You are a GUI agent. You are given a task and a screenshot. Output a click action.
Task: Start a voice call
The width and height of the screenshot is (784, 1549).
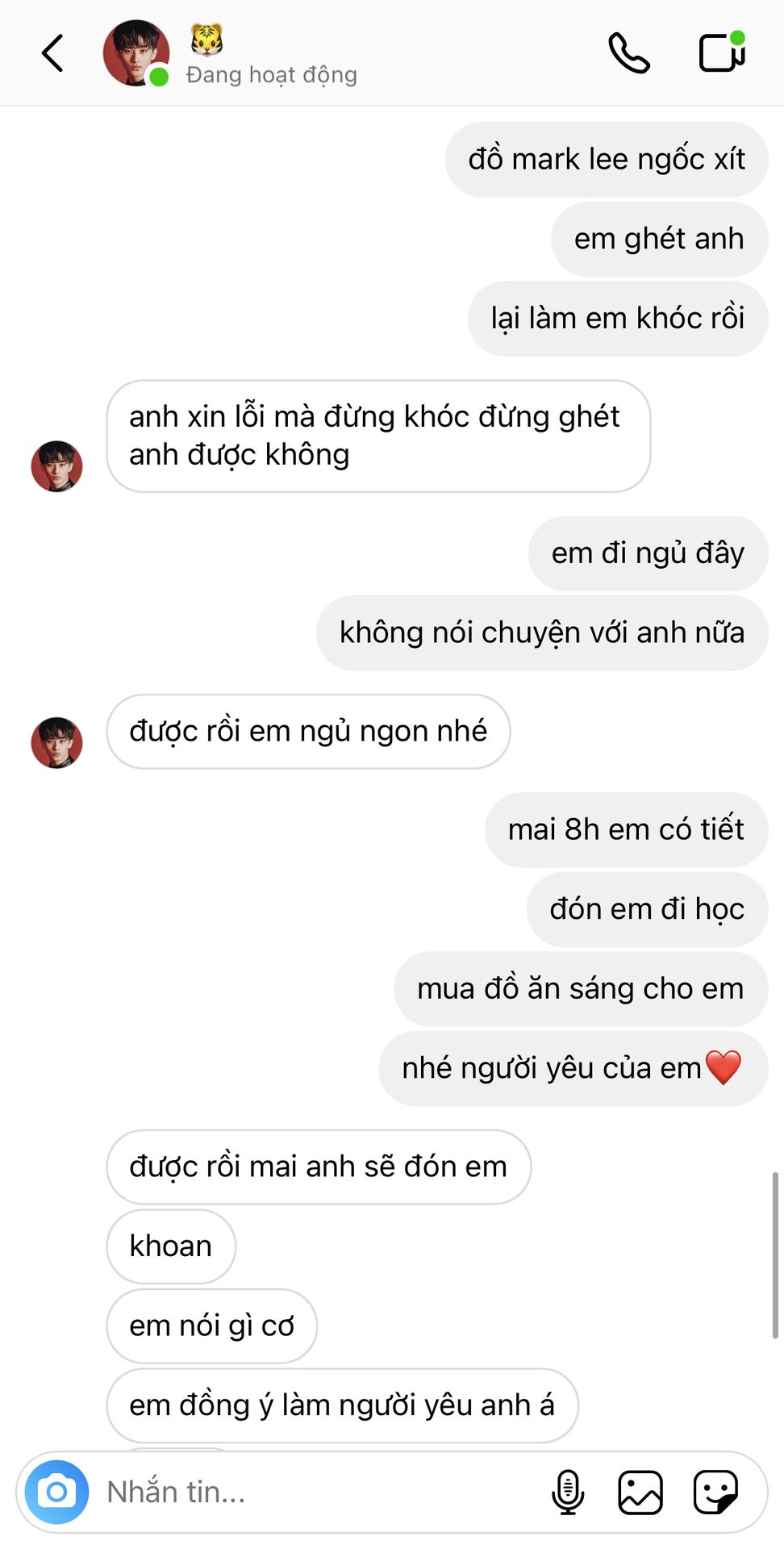click(x=628, y=53)
